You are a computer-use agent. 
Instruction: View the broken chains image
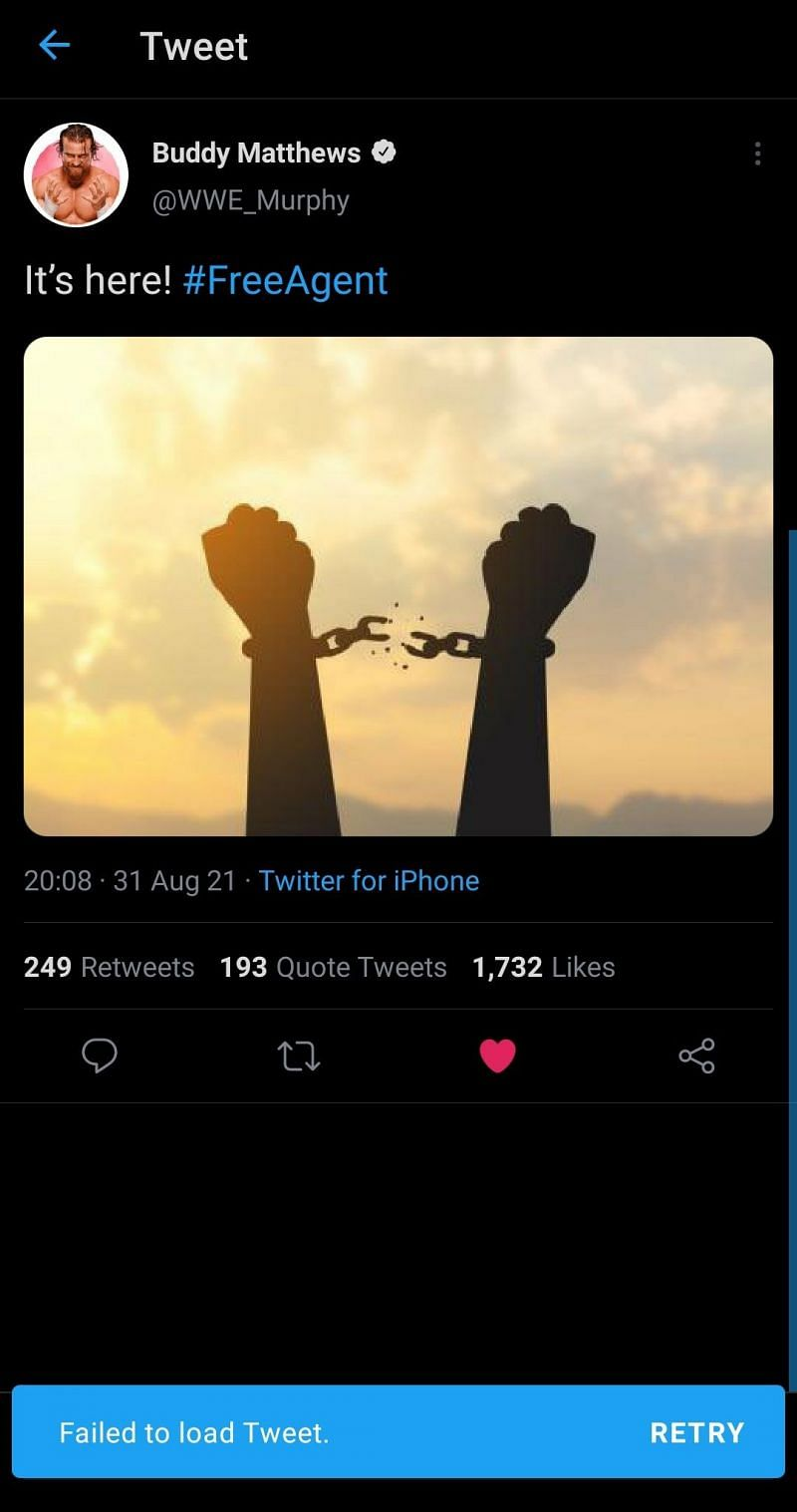(x=398, y=586)
